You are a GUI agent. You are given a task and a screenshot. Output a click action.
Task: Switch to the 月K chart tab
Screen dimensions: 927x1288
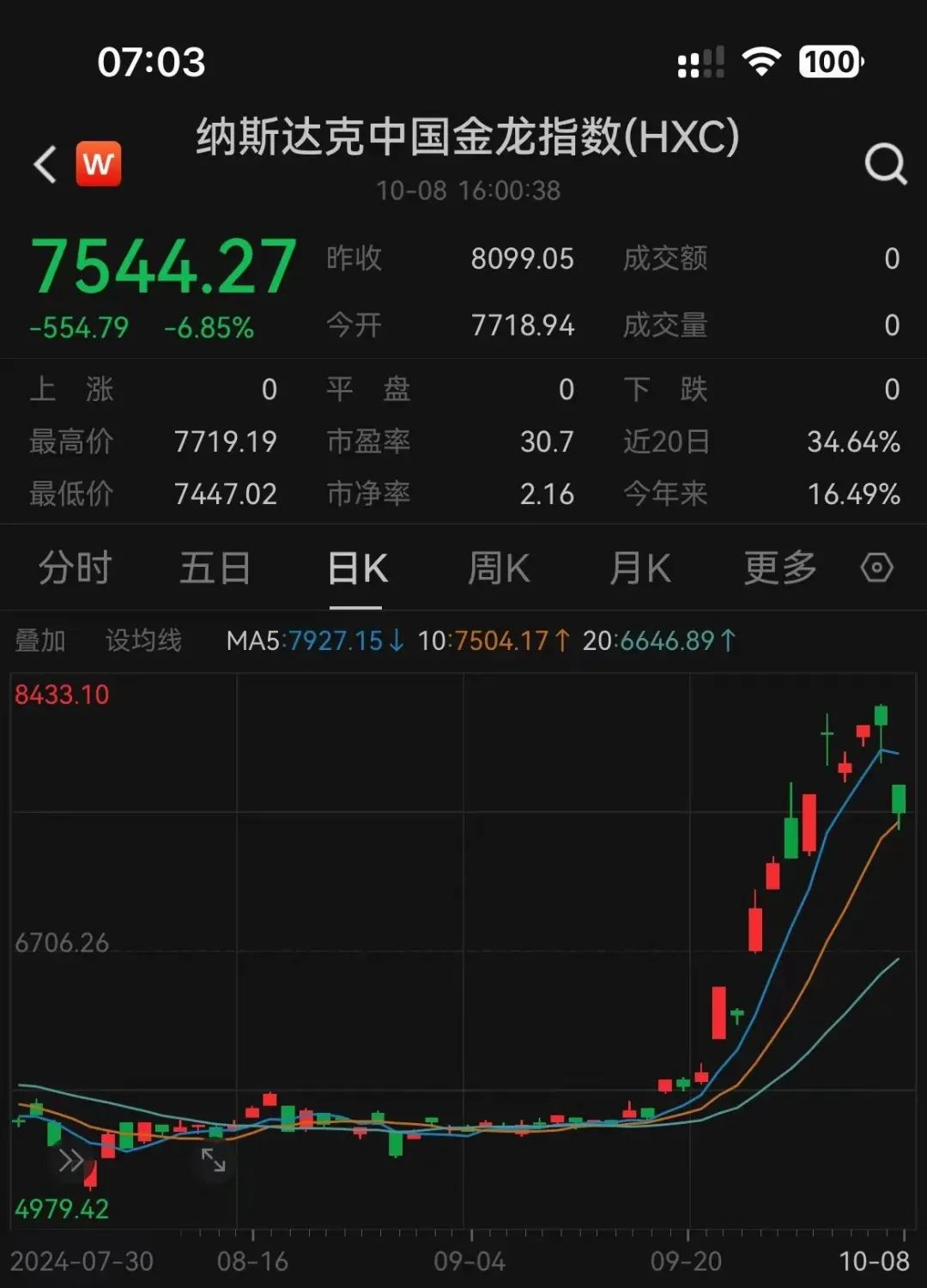click(639, 568)
